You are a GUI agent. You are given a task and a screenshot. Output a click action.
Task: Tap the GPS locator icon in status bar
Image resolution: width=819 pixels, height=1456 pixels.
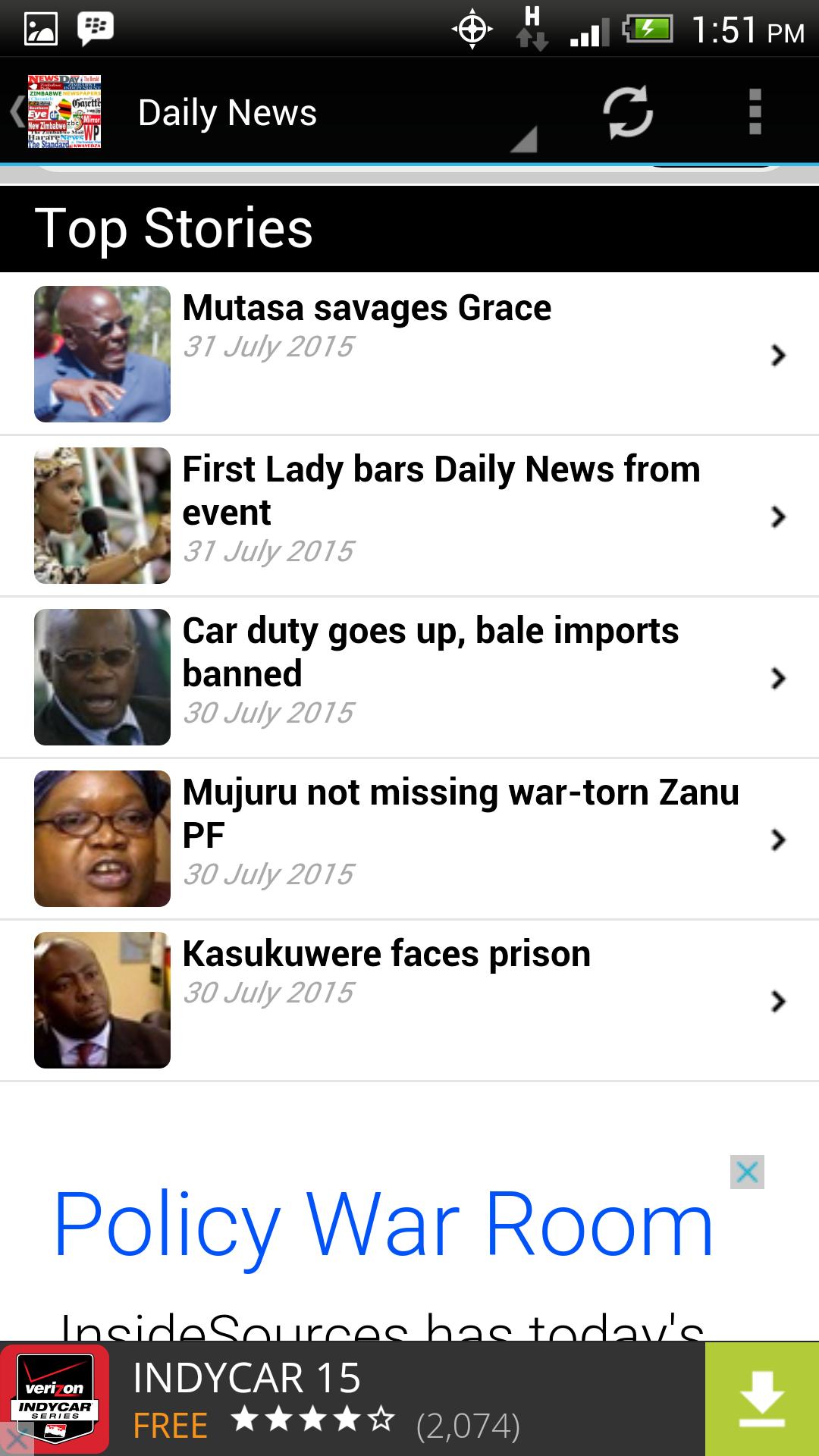pos(472,28)
